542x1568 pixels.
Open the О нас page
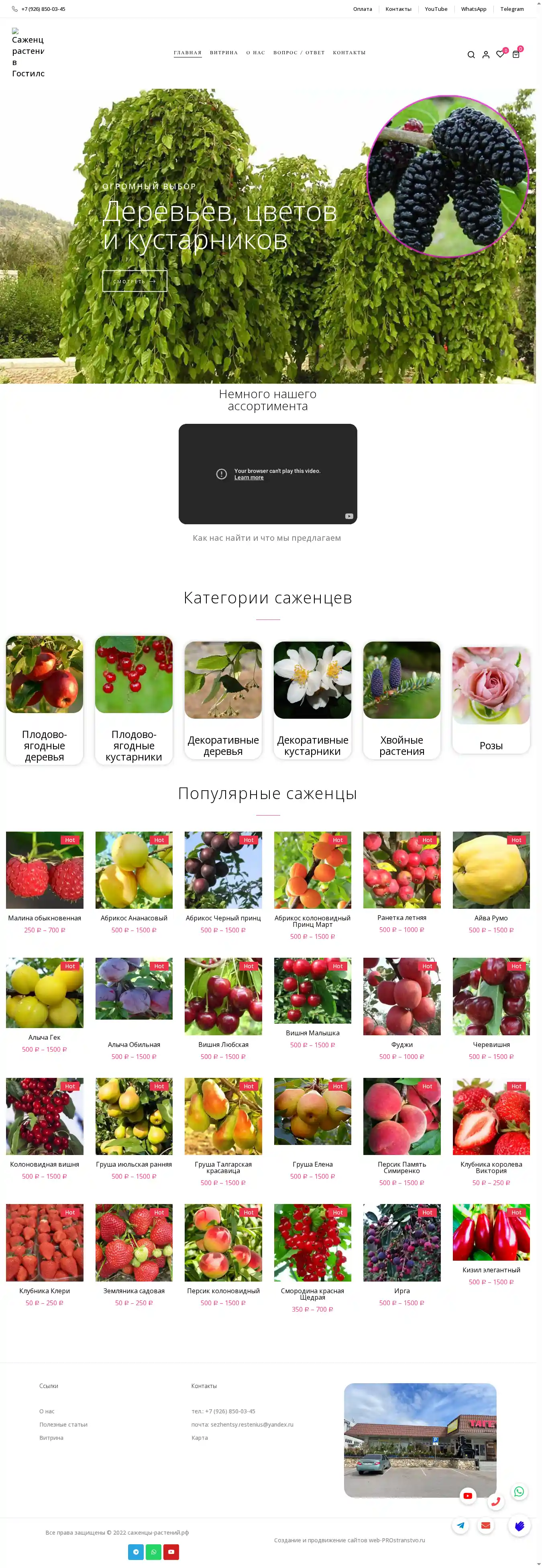(x=255, y=53)
